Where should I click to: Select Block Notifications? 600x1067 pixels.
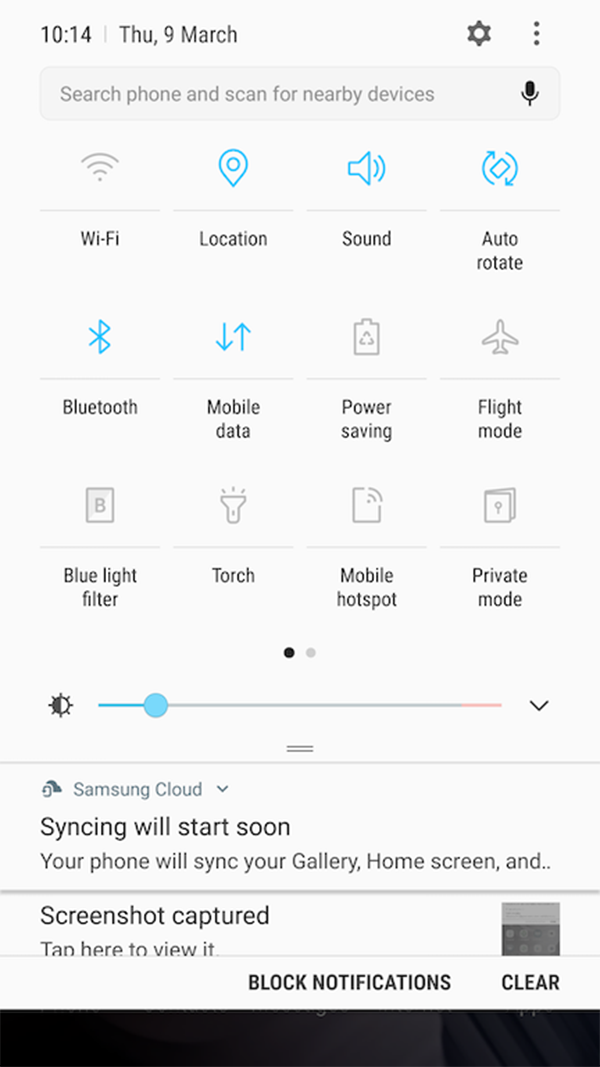(x=349, y=983)
